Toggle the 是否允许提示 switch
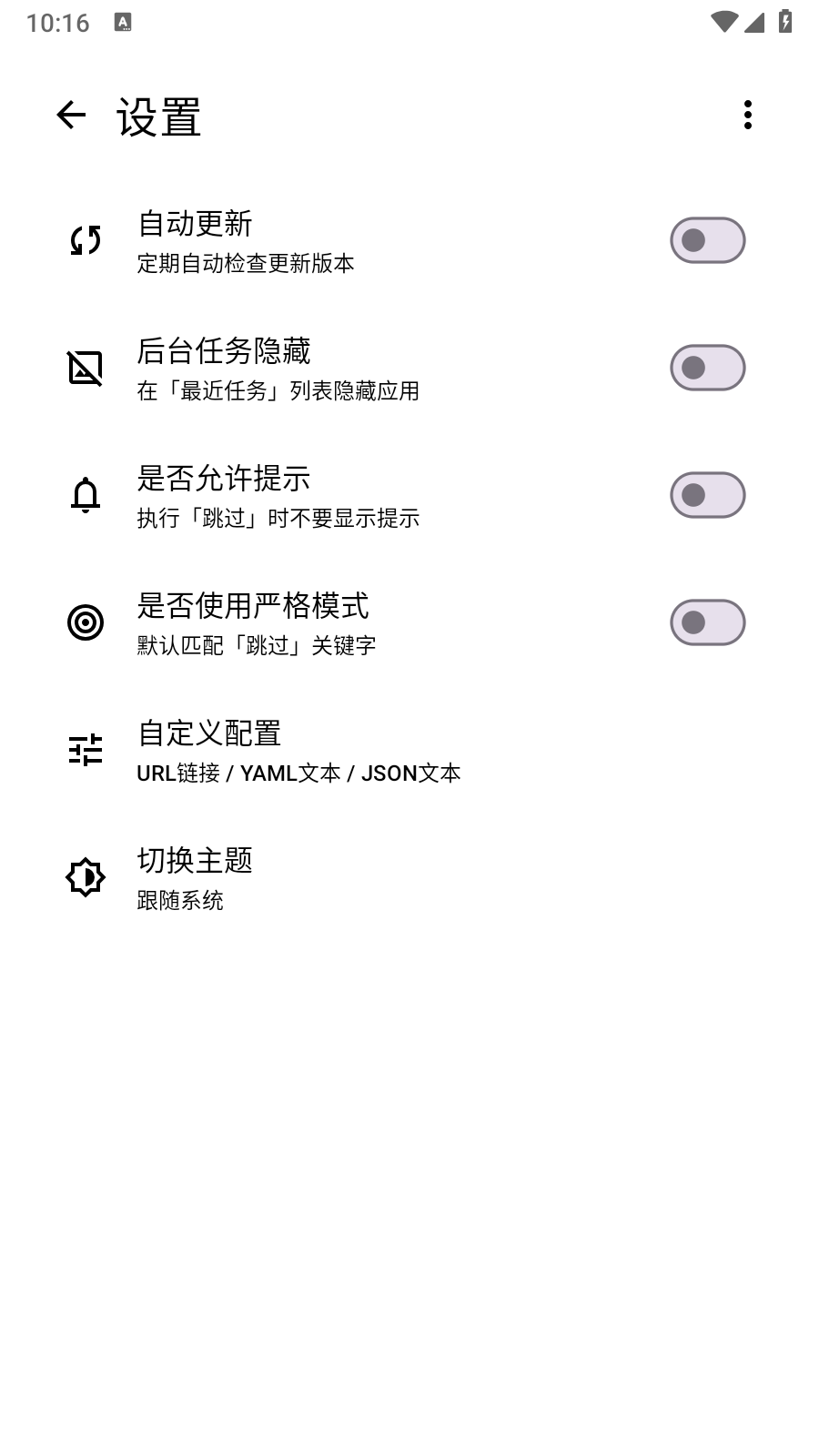The width and height of the screenshot is (819, 1456). click(x=707, y=495)
